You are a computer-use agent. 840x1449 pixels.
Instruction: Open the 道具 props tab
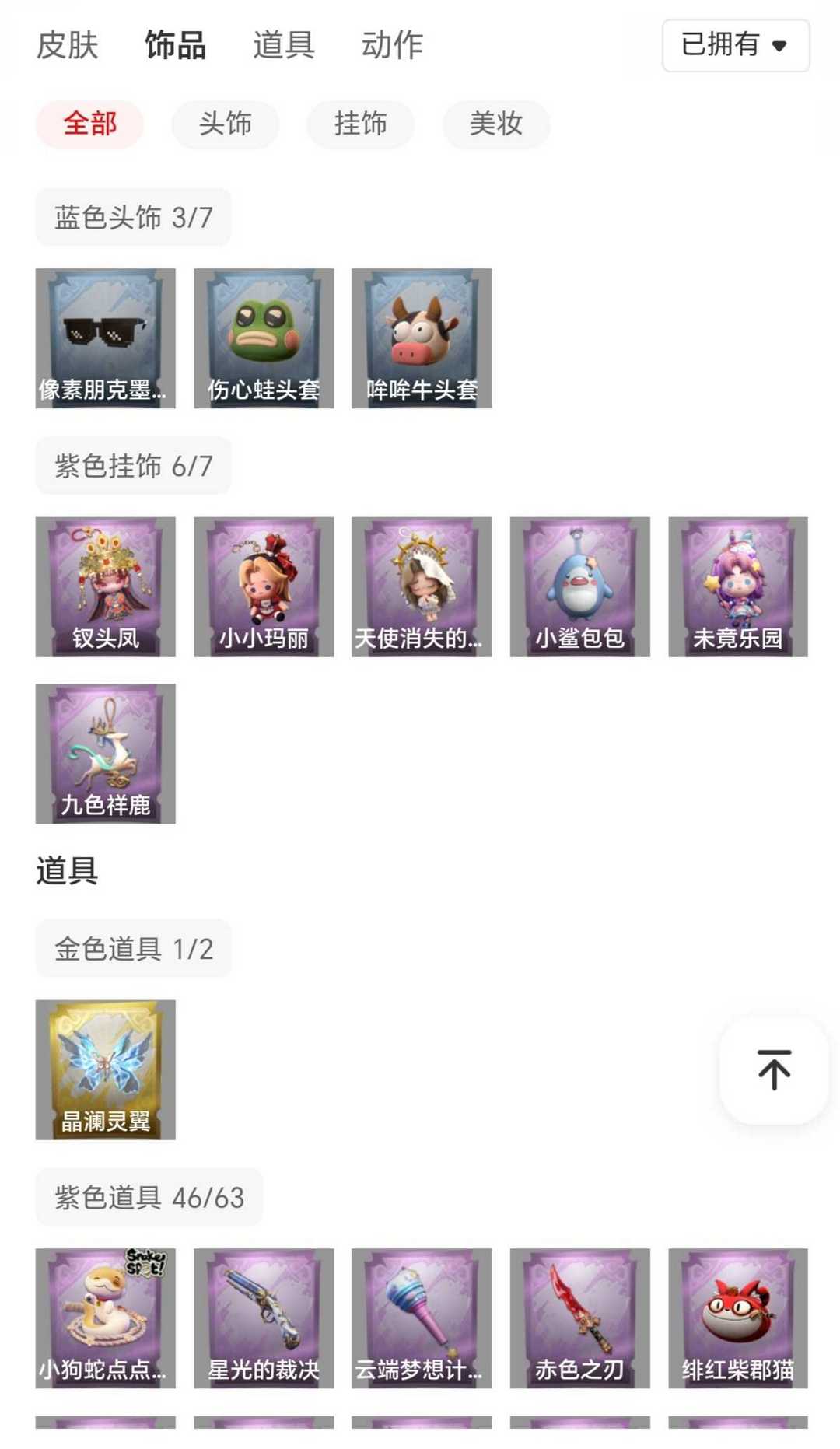click(283, 45)
